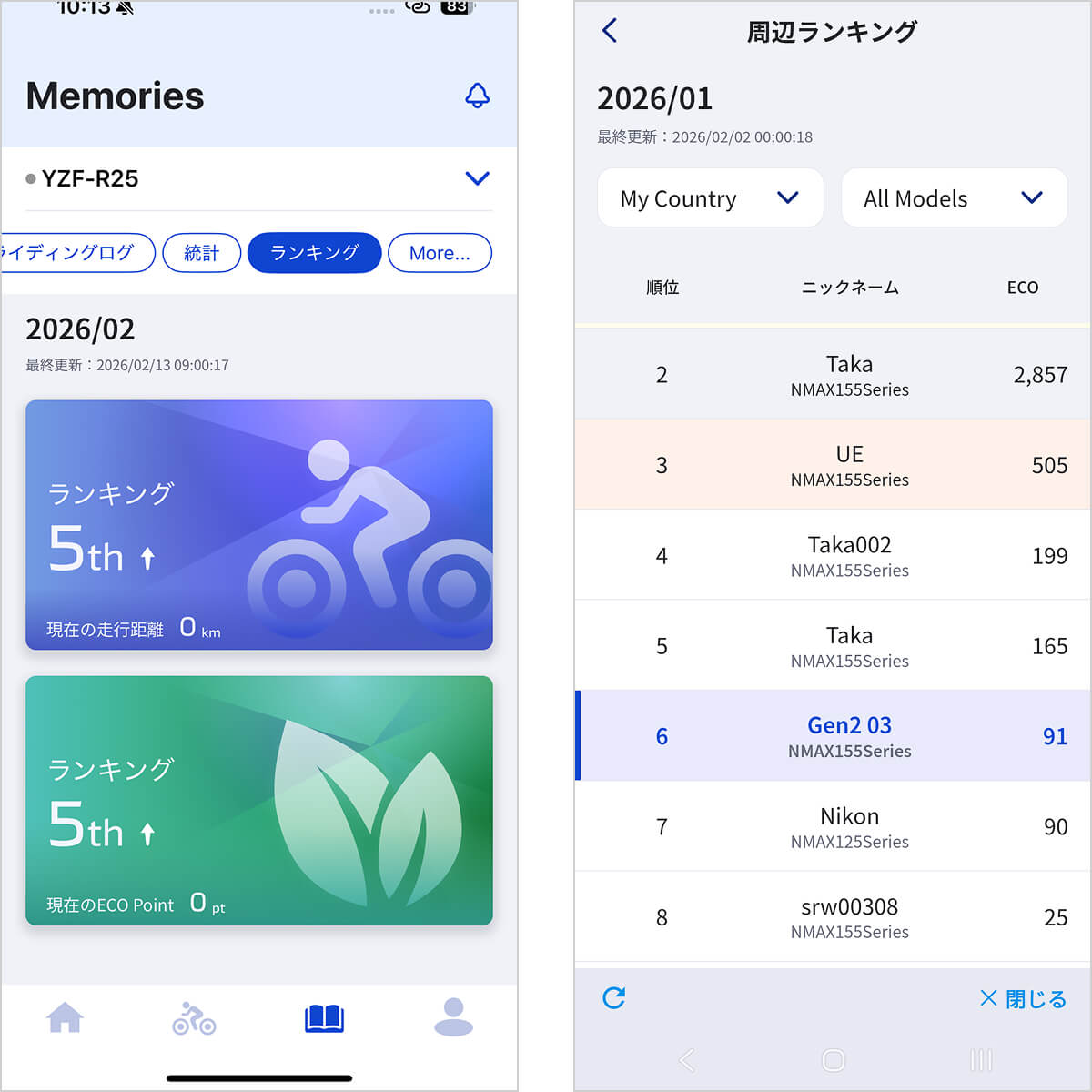Open the ECO Point ranking card
The image size is (1092, 1092).
[259, 801]
